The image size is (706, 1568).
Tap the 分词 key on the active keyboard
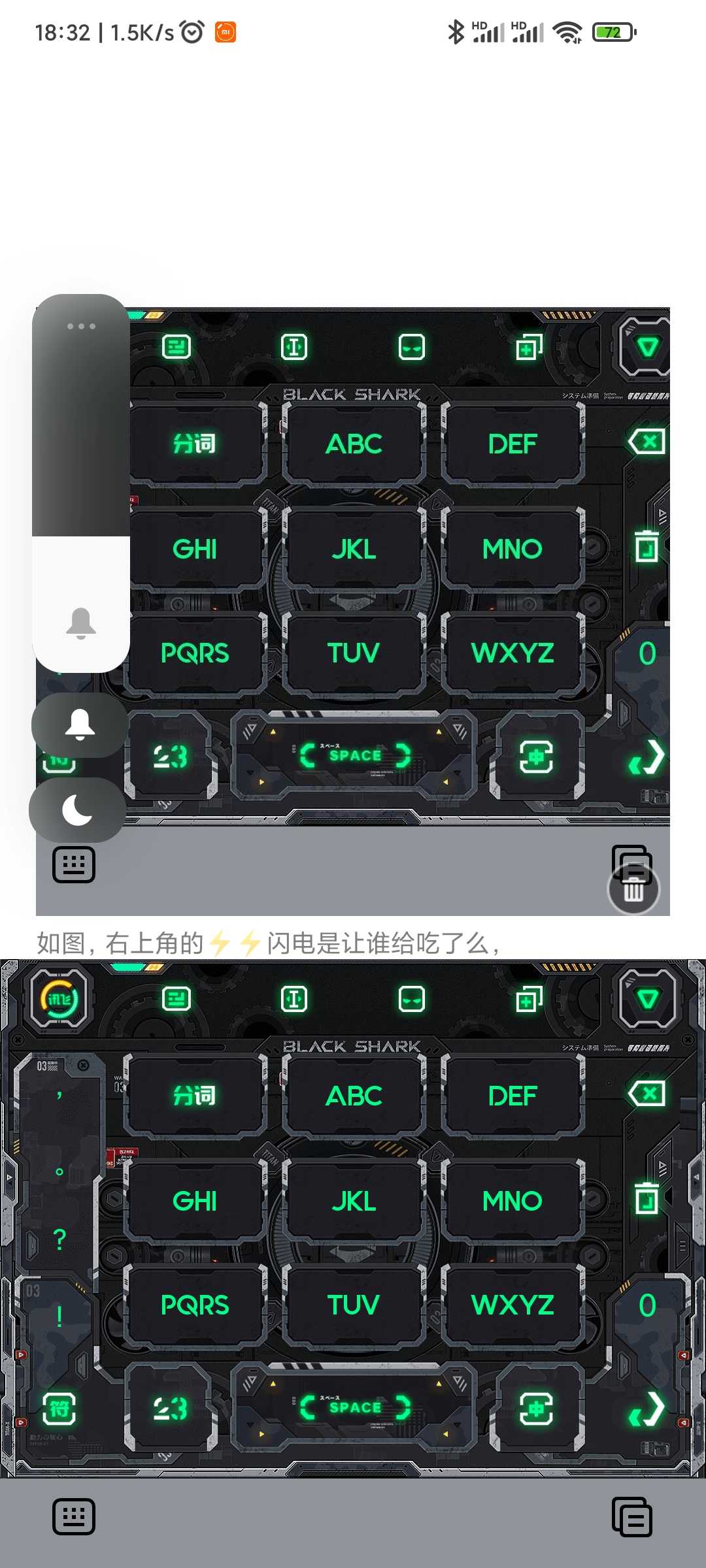pyautogui.click(x=194, y=1096)
